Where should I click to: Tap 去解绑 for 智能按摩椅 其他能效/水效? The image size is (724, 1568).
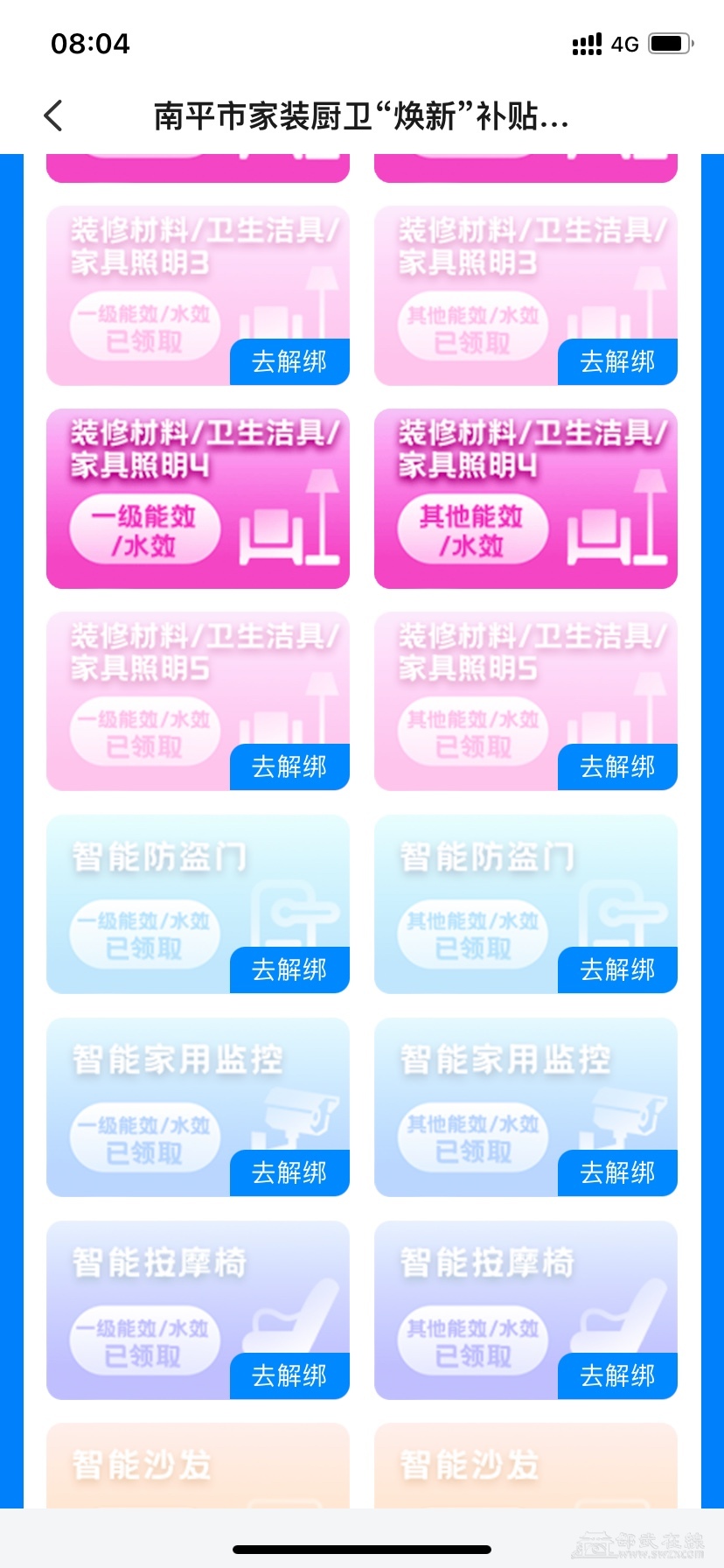[x=617, y=1375]
